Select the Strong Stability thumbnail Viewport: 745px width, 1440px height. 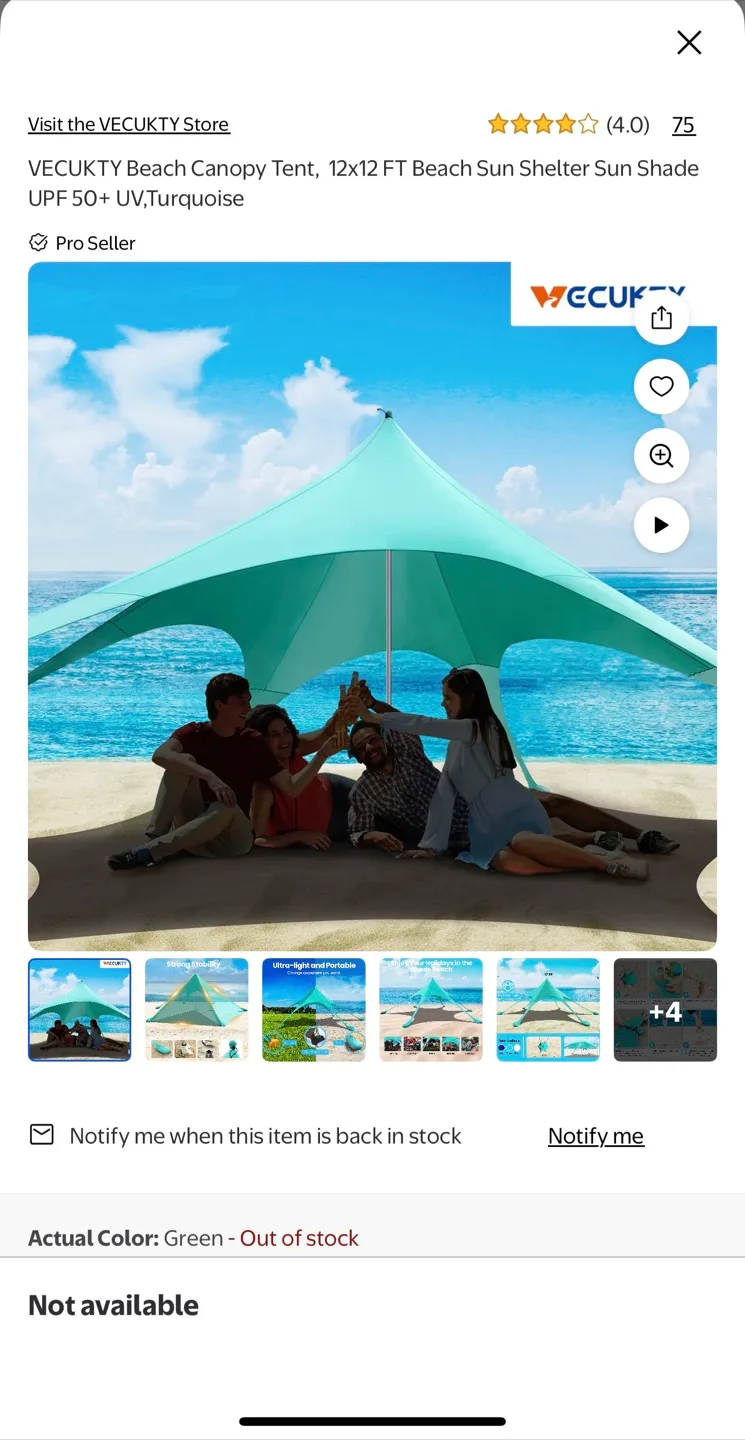(x=196, y=1010)
